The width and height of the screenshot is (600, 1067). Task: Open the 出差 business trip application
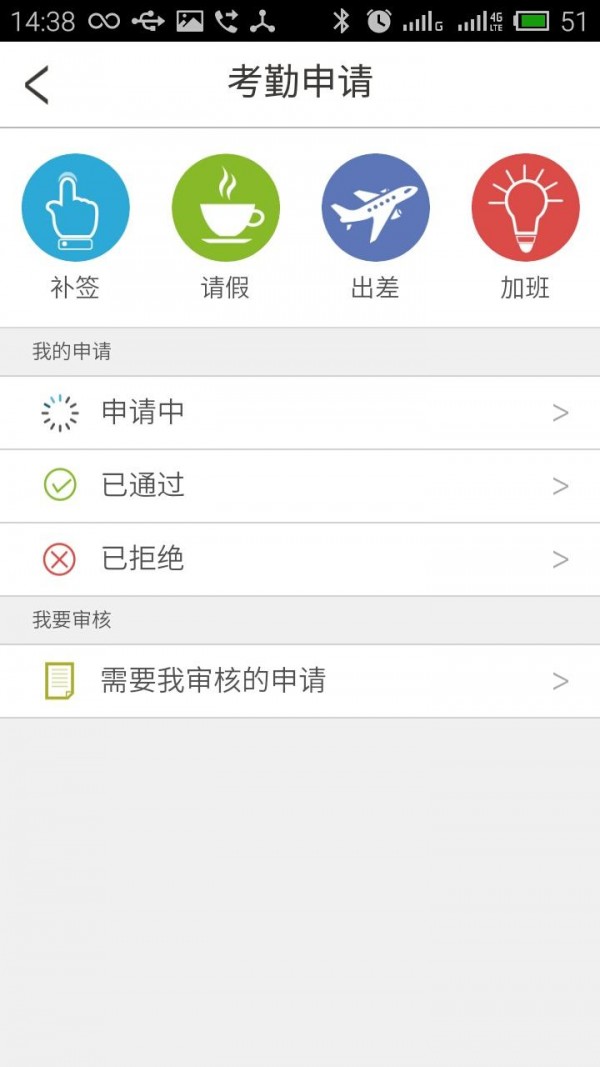pos(375,208)
